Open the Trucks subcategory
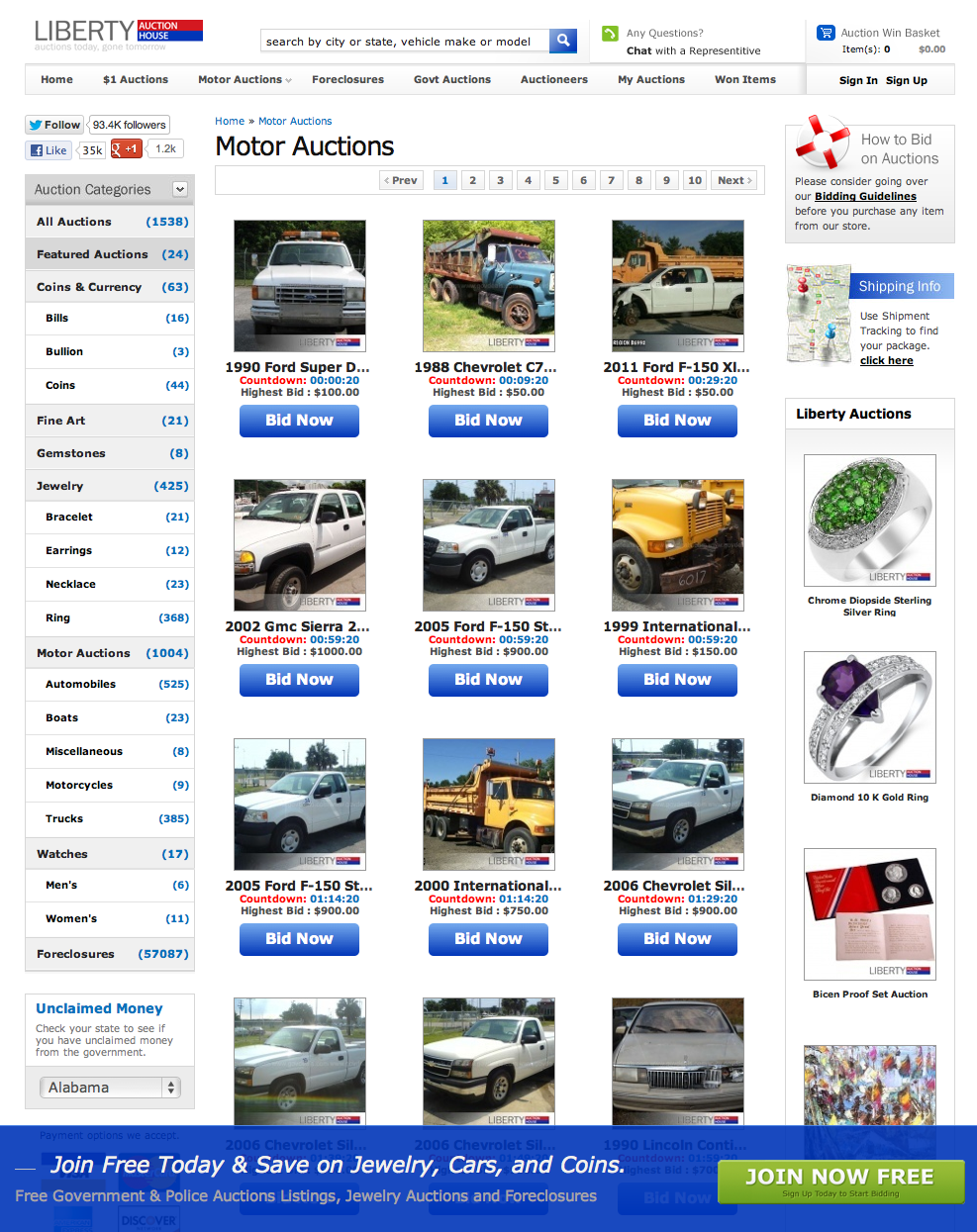The image size is (977, 1232). click(64, 818)
